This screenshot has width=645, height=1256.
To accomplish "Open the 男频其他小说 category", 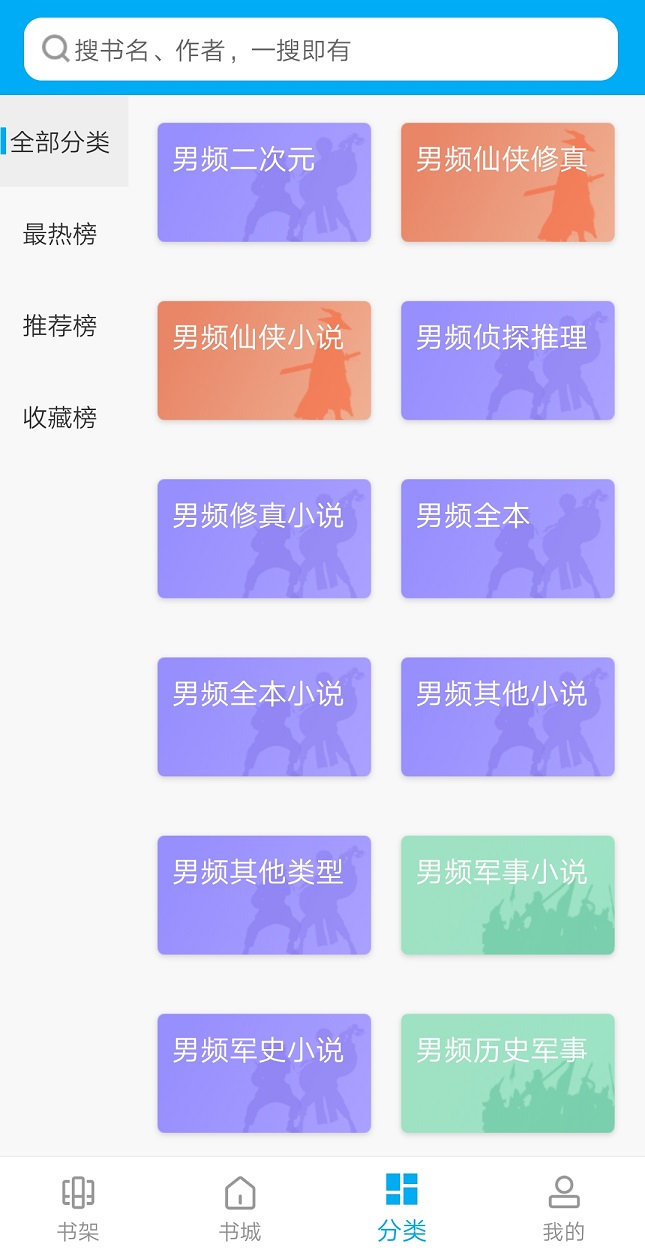I will (x=507, y=716).
